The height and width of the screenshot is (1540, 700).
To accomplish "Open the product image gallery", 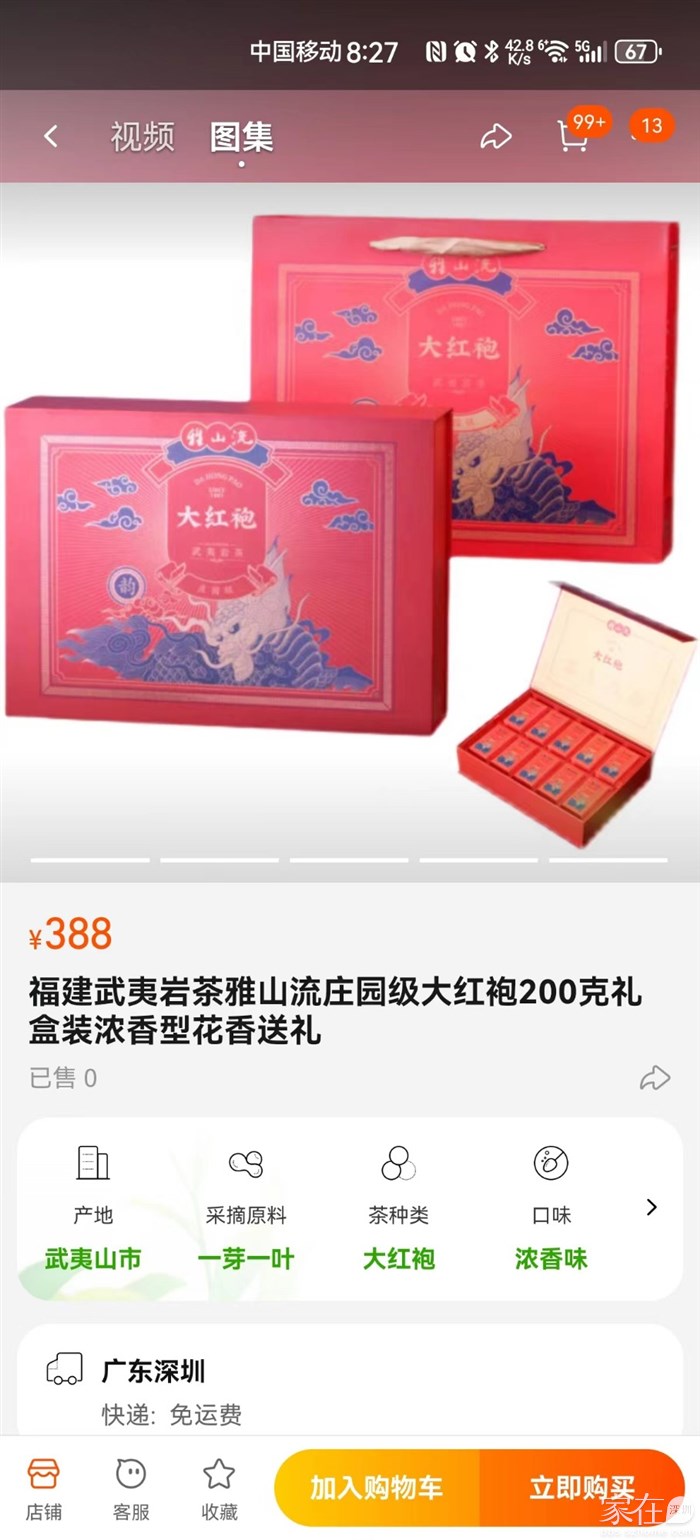I will coord(350,520).
